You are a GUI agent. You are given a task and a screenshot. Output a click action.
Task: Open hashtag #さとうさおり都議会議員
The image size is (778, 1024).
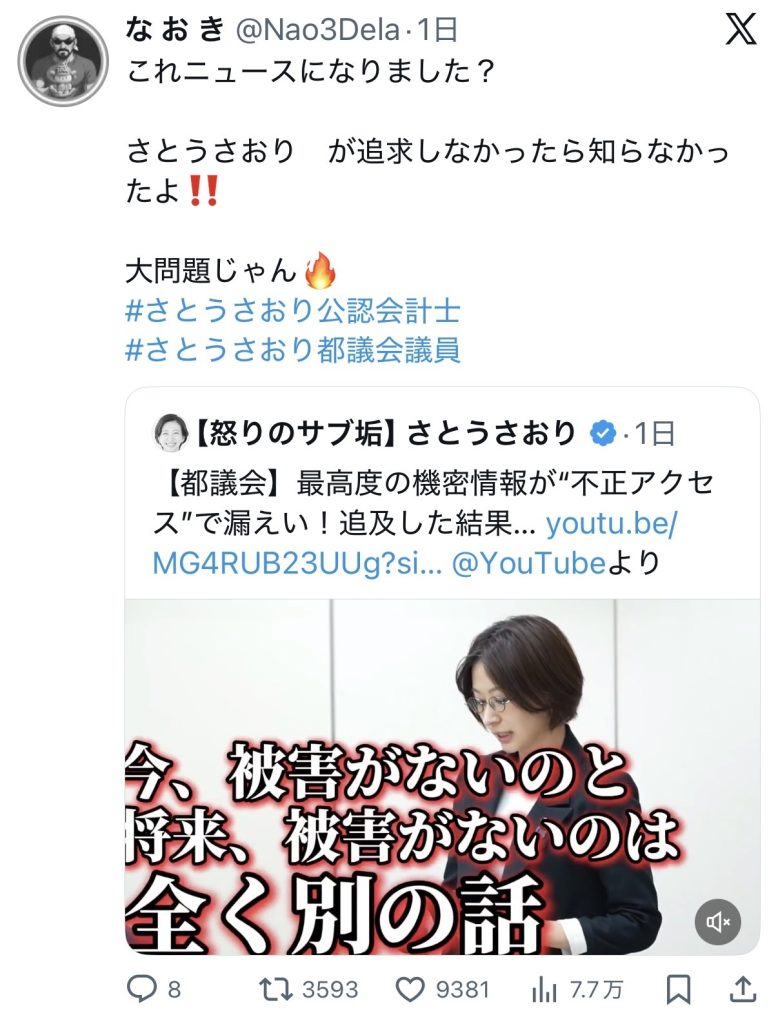pyautogui.click(x=293, y=350)
